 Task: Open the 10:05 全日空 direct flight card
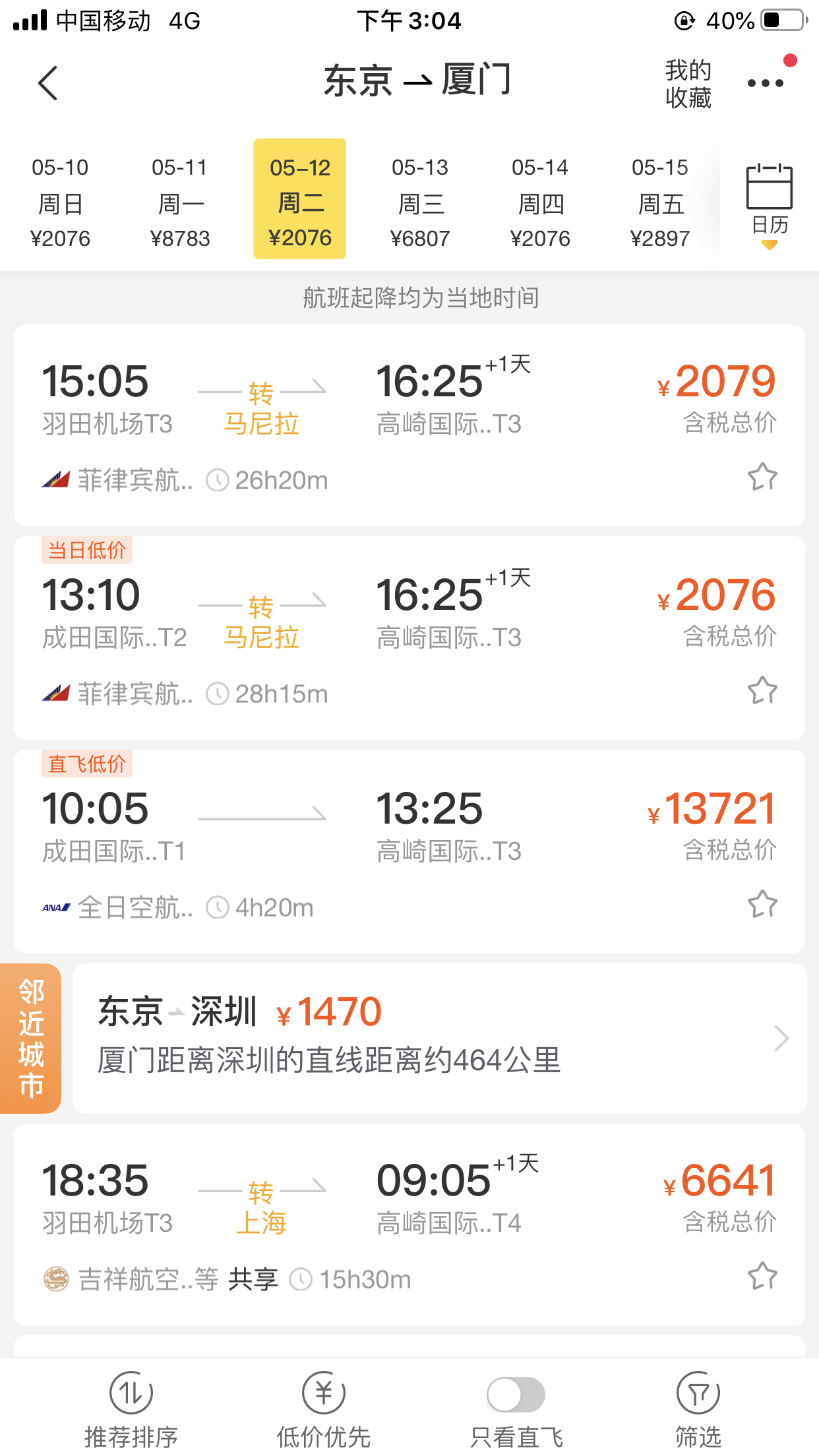pyautogui.click(x=409, y=852)
